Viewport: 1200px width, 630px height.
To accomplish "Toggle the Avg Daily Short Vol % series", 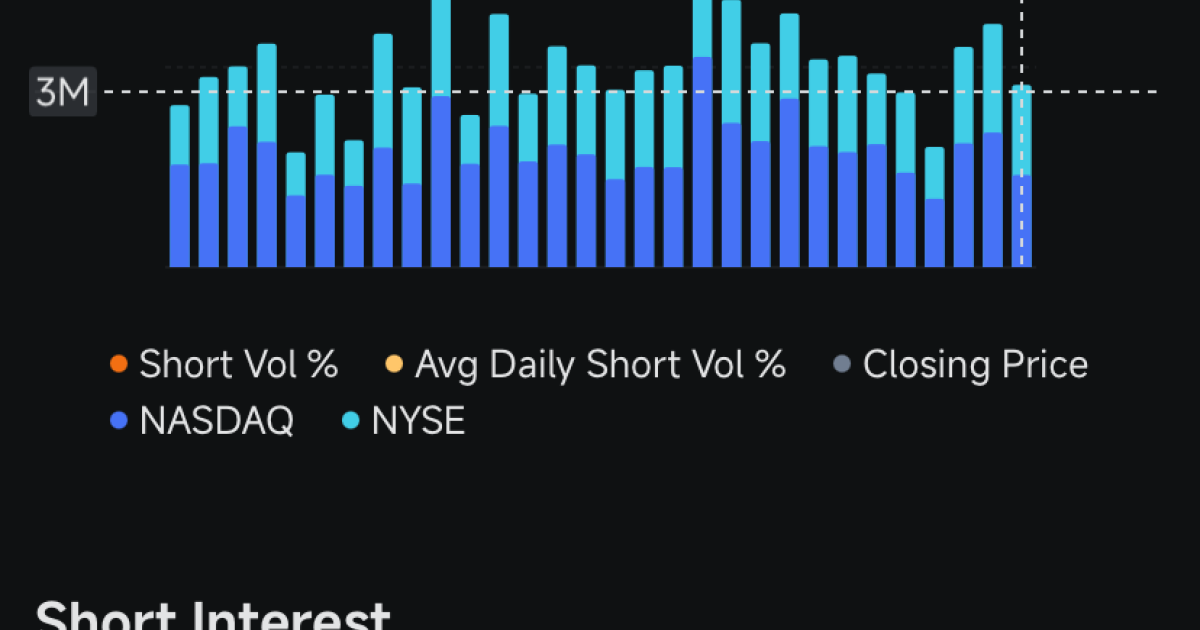I will pyautogui.click(x=585, y=364).
